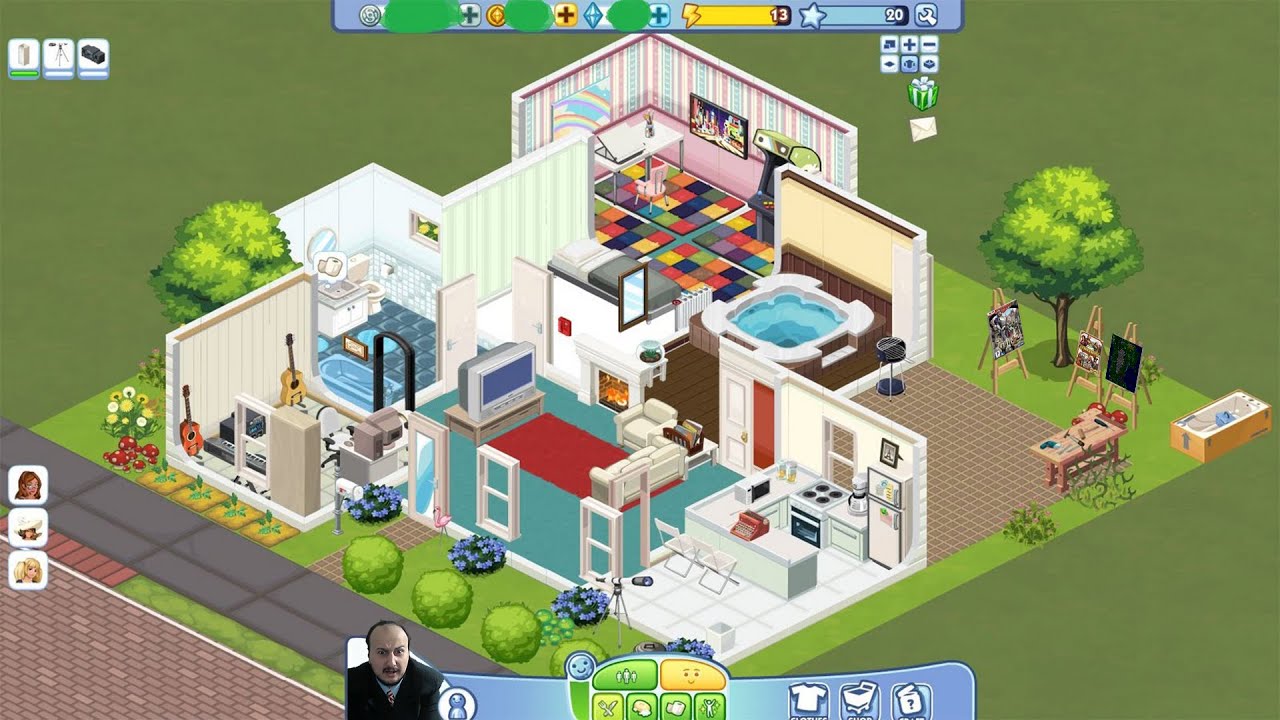Select the red-haired Sim friend avatar
1280x720 pixels.
[x=28, y=486]
